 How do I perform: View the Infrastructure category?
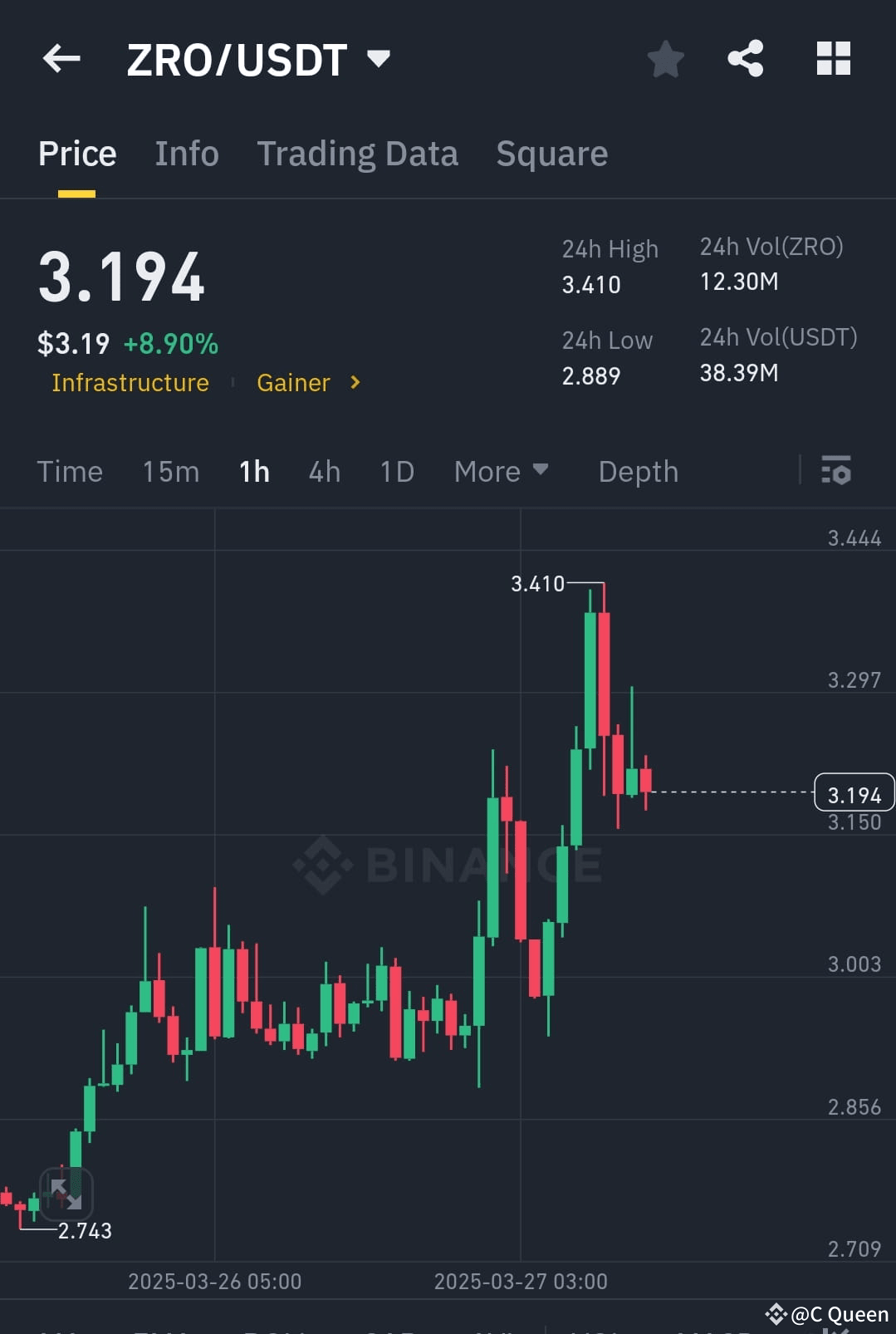tap(130, 383)
